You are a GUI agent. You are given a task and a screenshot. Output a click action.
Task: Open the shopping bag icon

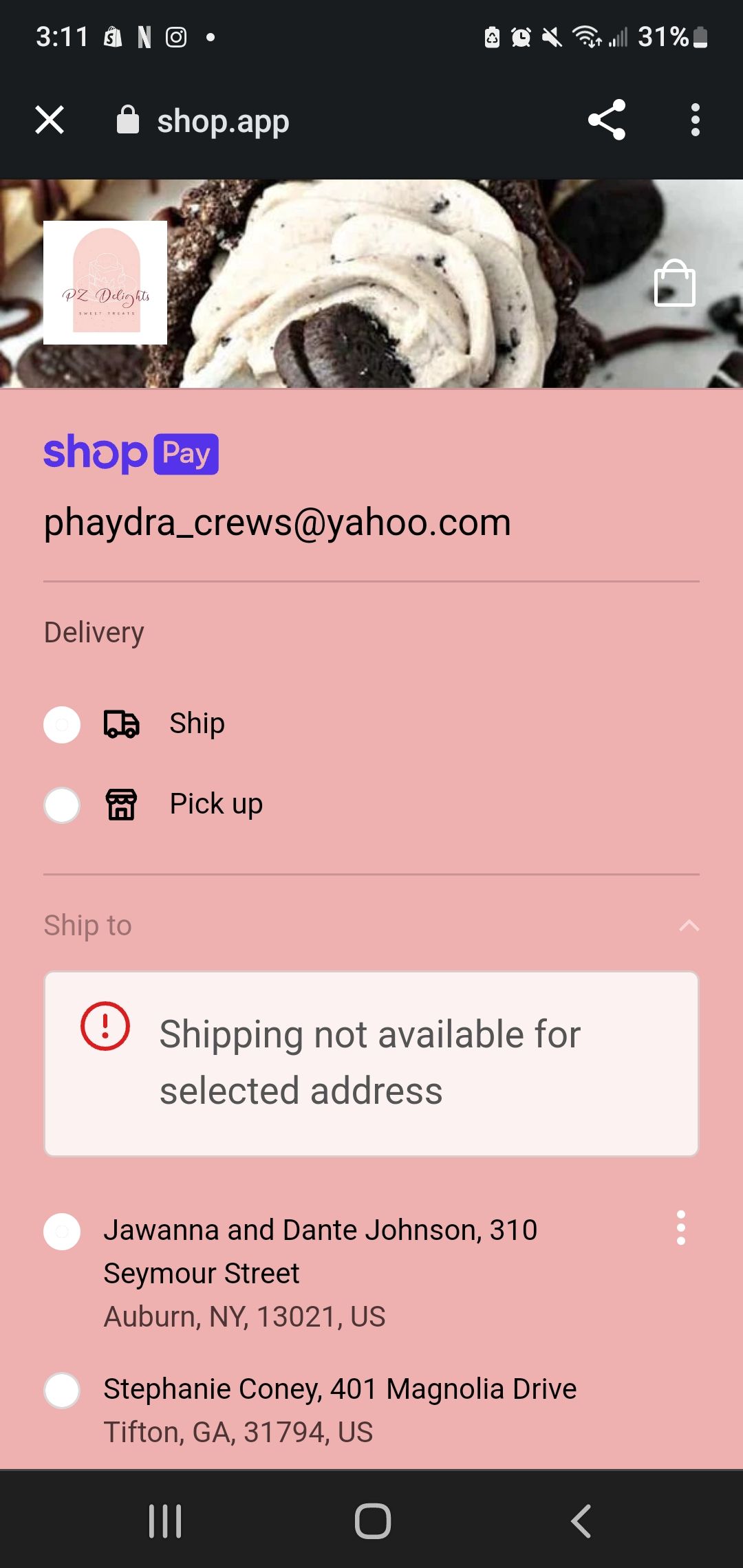(674, 283)
